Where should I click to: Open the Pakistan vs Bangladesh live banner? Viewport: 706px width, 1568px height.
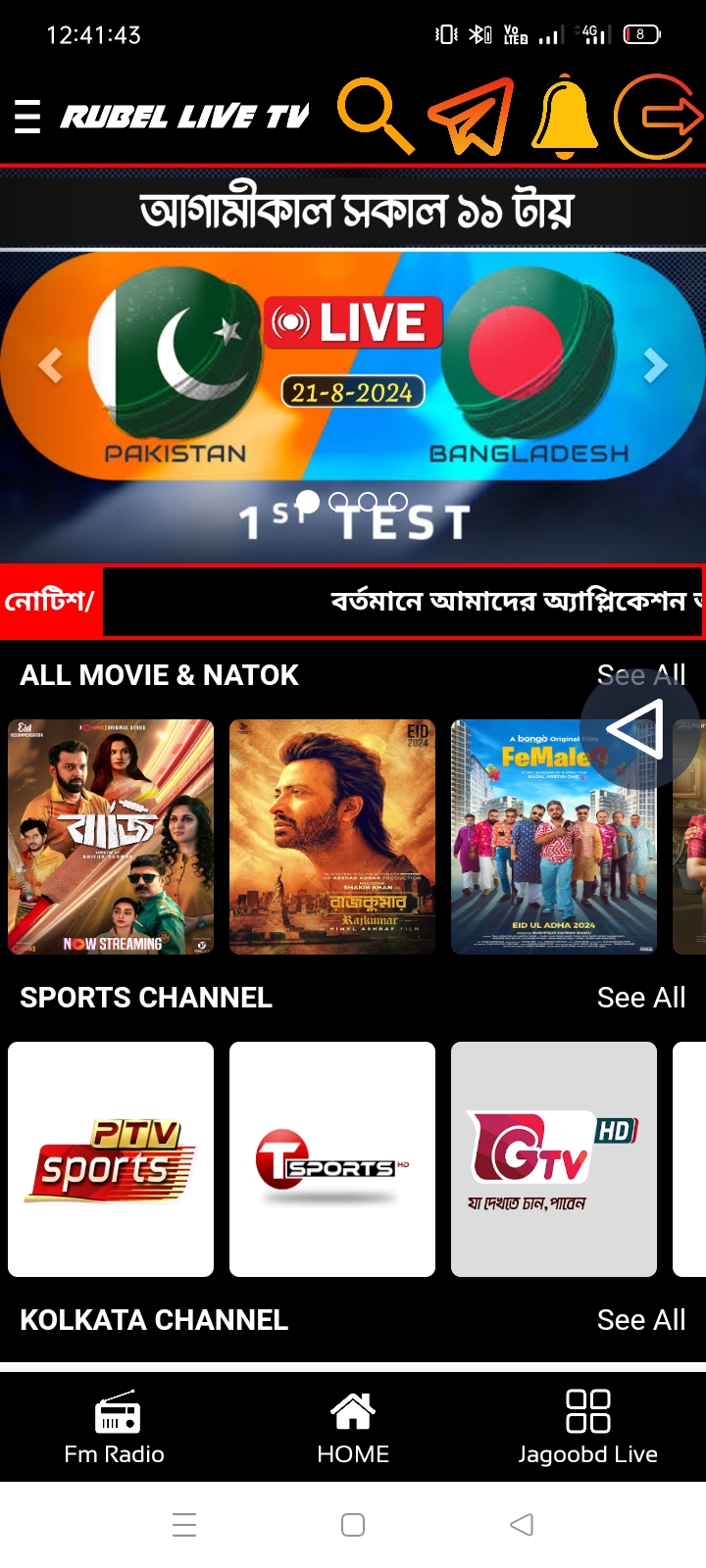pyautogui.click(x=353, y=407)
